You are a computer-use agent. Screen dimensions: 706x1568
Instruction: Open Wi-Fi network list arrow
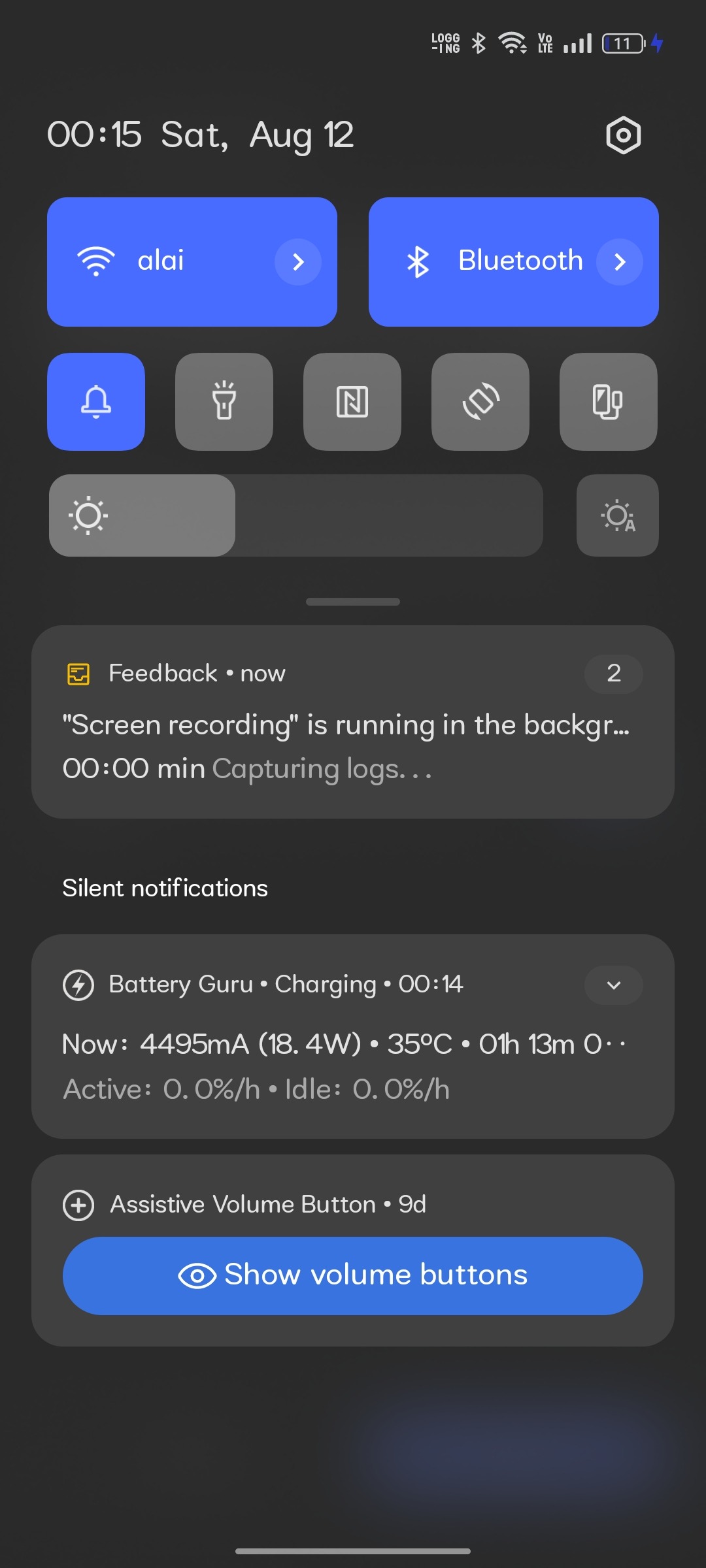click(298, 262)
